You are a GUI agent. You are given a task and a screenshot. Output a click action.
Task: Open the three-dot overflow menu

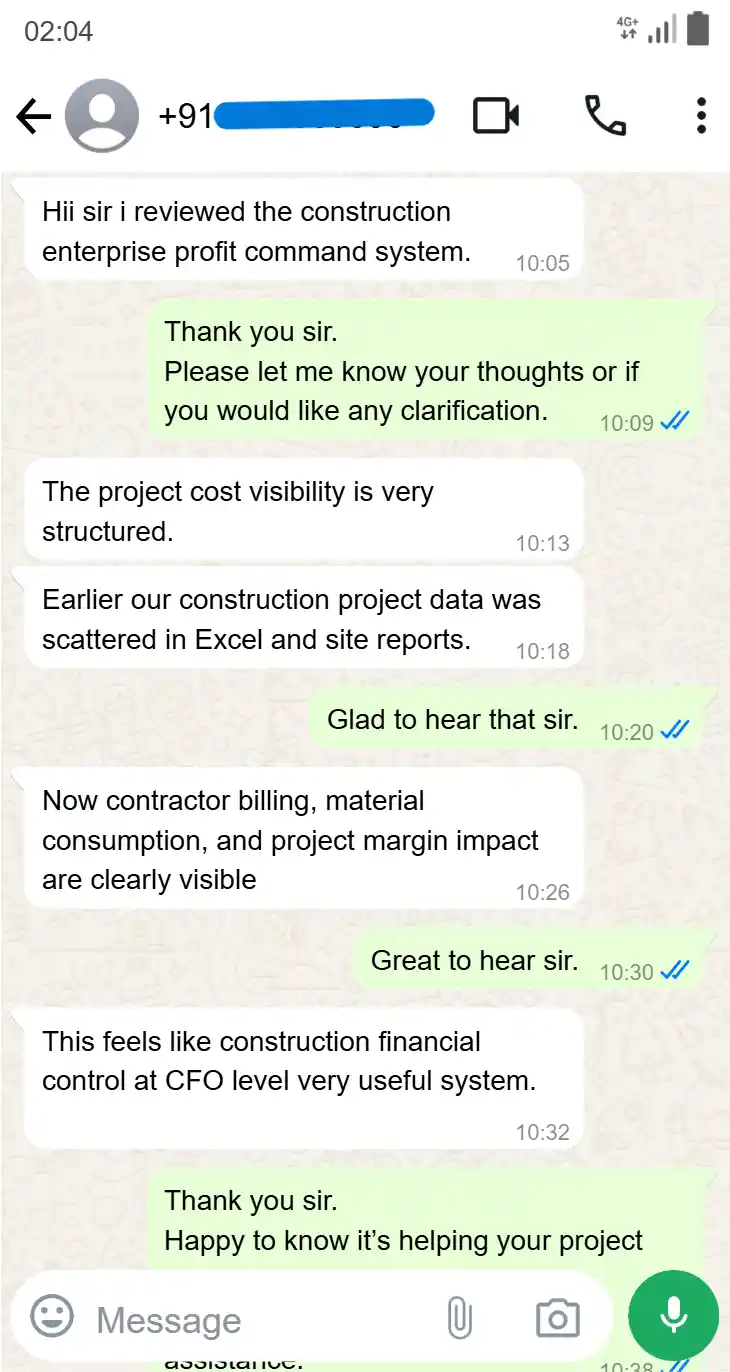(x=701, y=116)
